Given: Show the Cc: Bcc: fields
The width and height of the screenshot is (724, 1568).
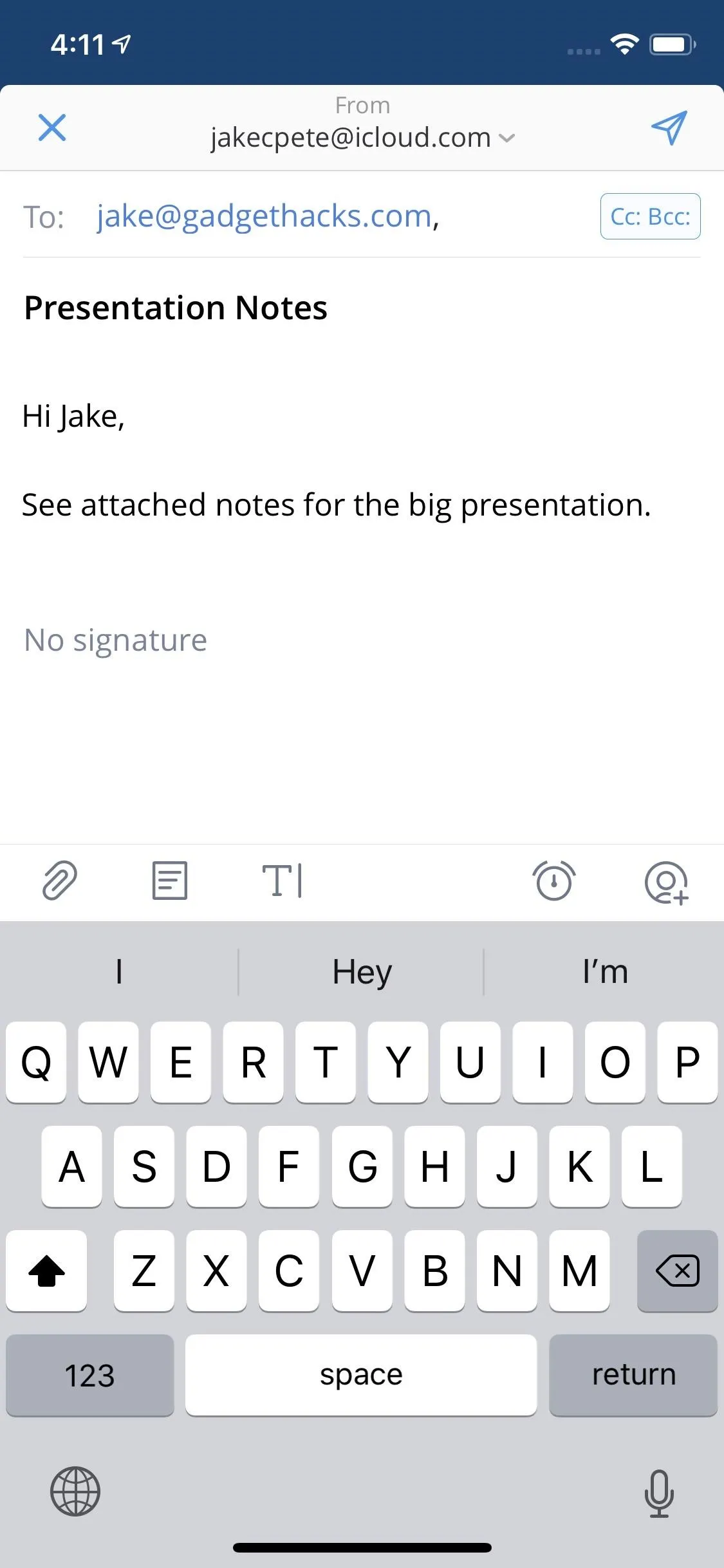Looking at the screenshot, I should tap(650, 216).
